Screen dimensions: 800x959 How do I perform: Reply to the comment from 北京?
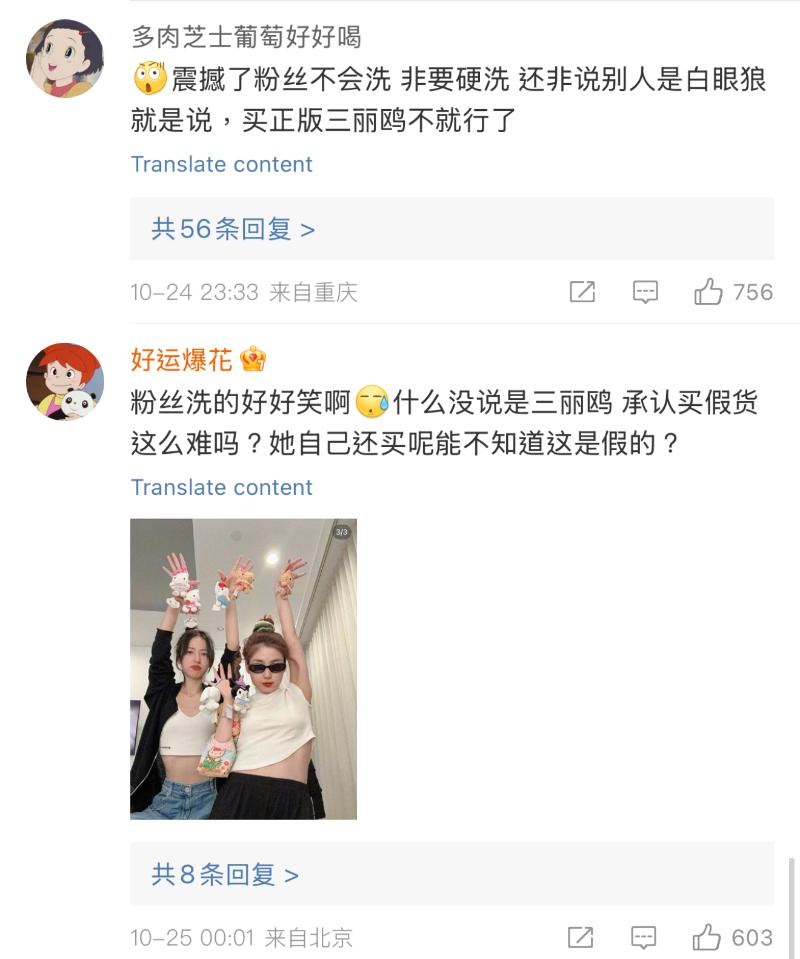(645, 938)
